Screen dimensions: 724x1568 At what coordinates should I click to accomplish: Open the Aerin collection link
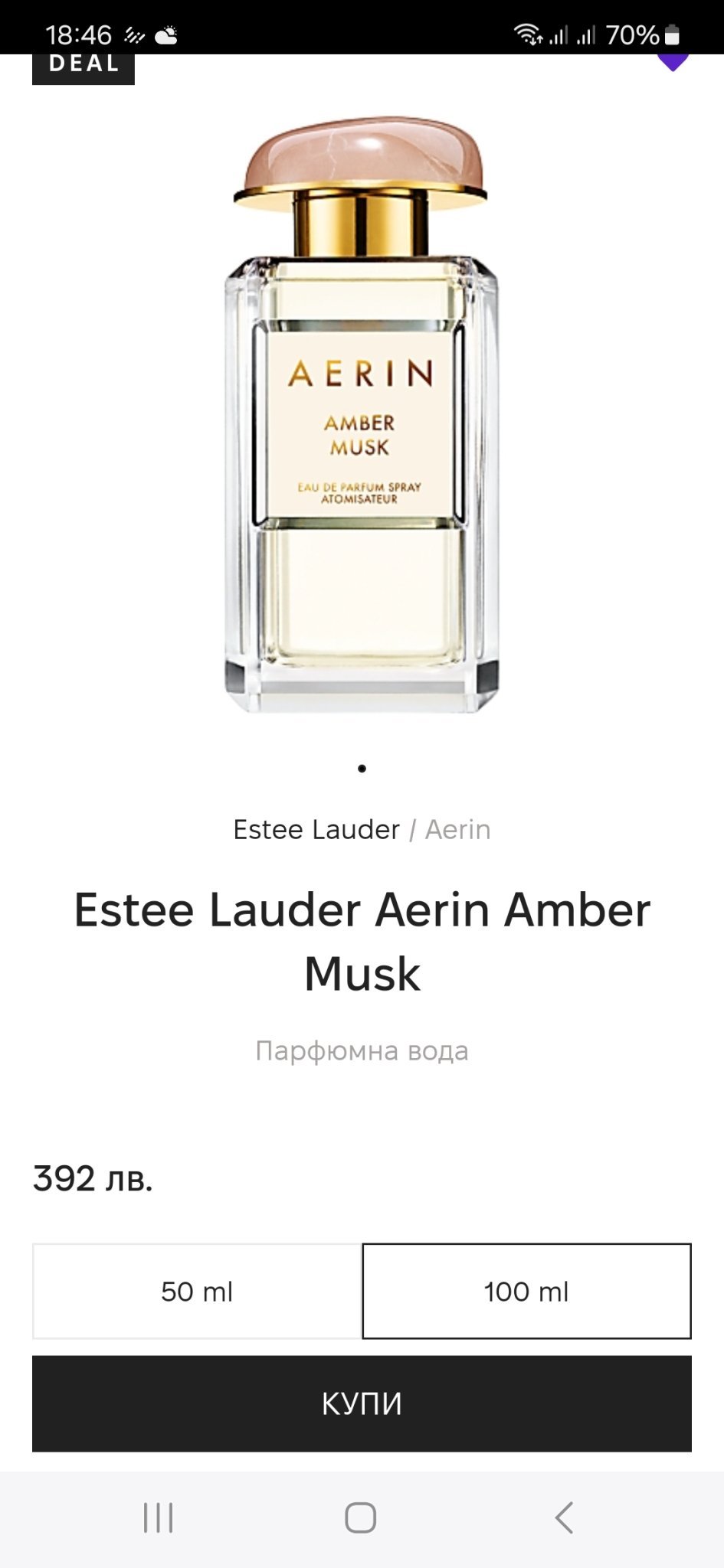[457, 829]
